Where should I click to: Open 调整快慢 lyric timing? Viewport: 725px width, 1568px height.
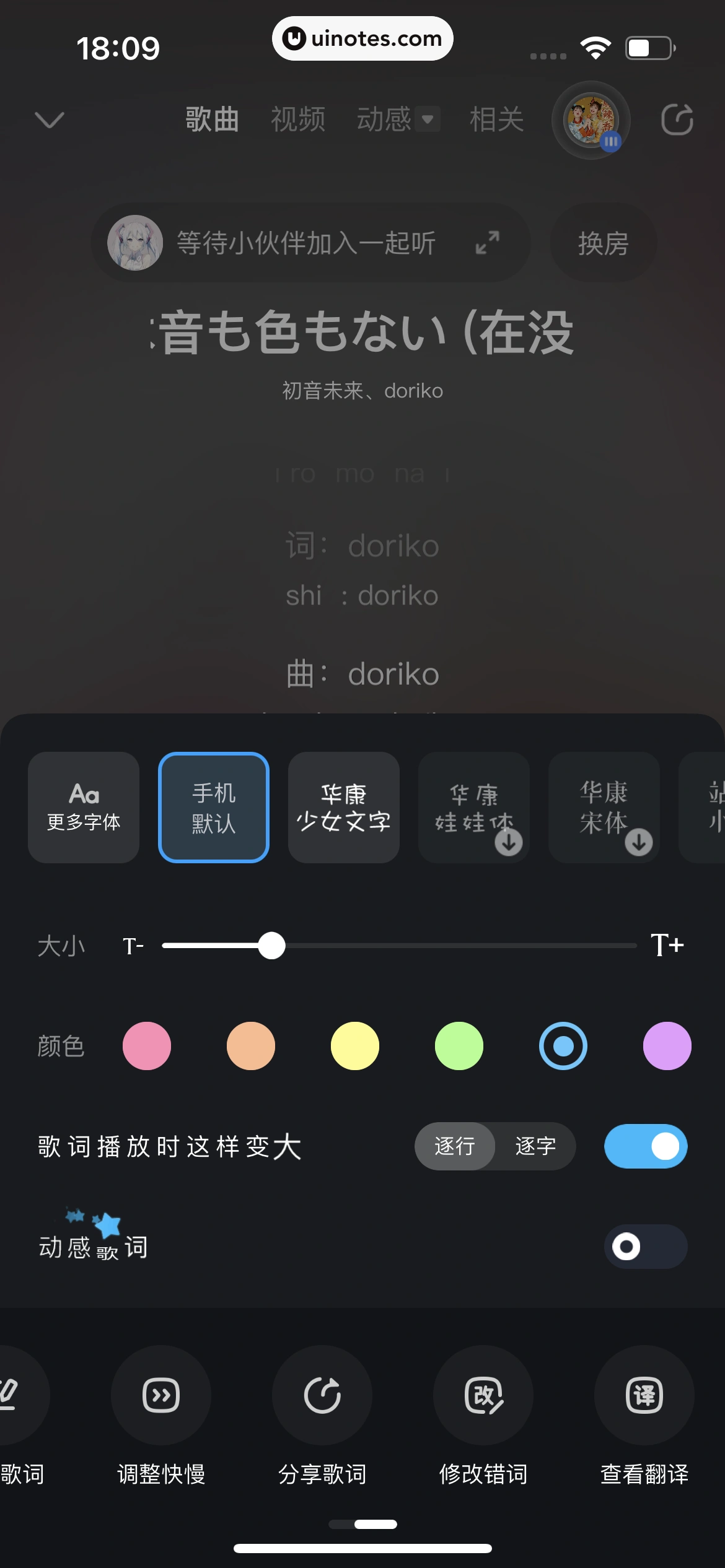(x=161, y=1395)
